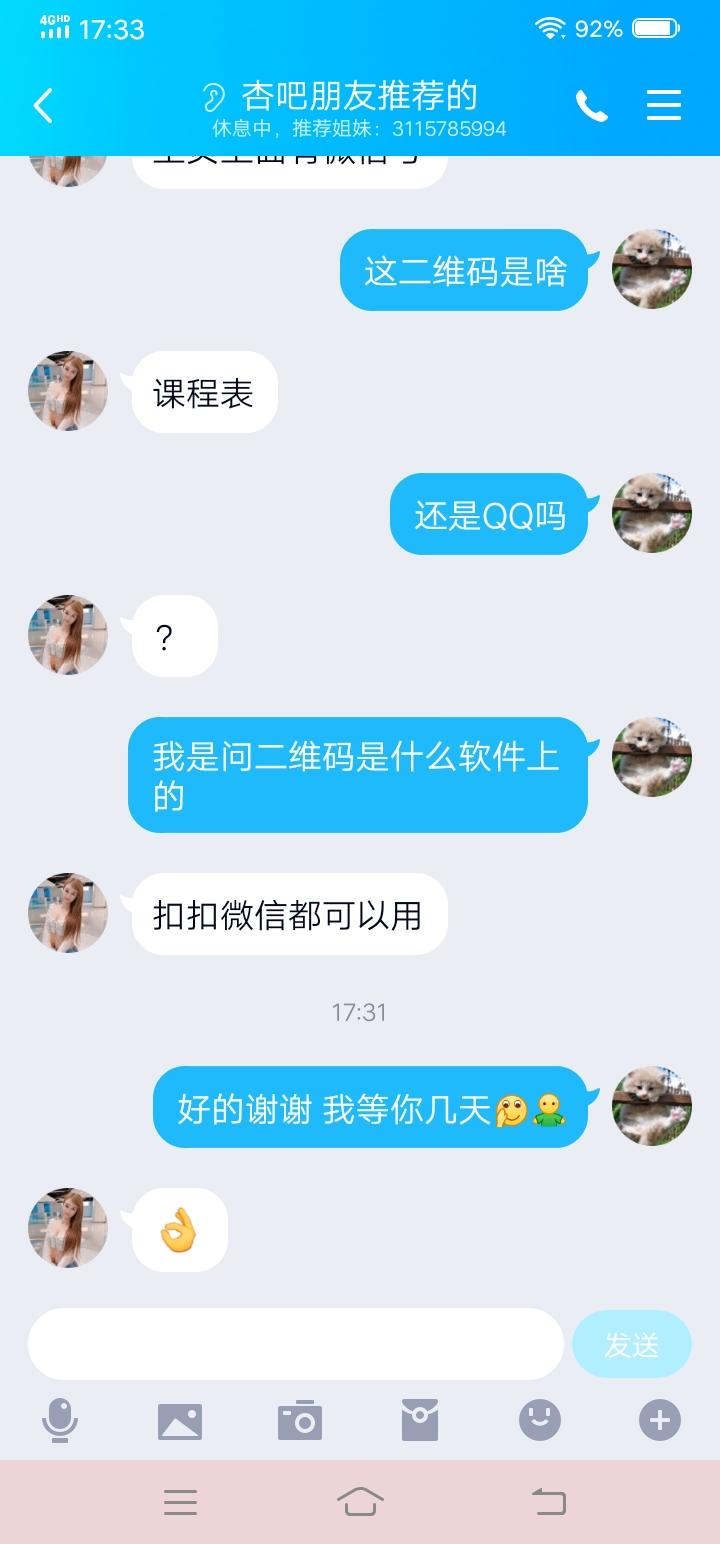The width and height of the screenshot is (720, 1544).
Task: Open my kitten avatar beside 还是QQ吗
Action: (652, 513)
